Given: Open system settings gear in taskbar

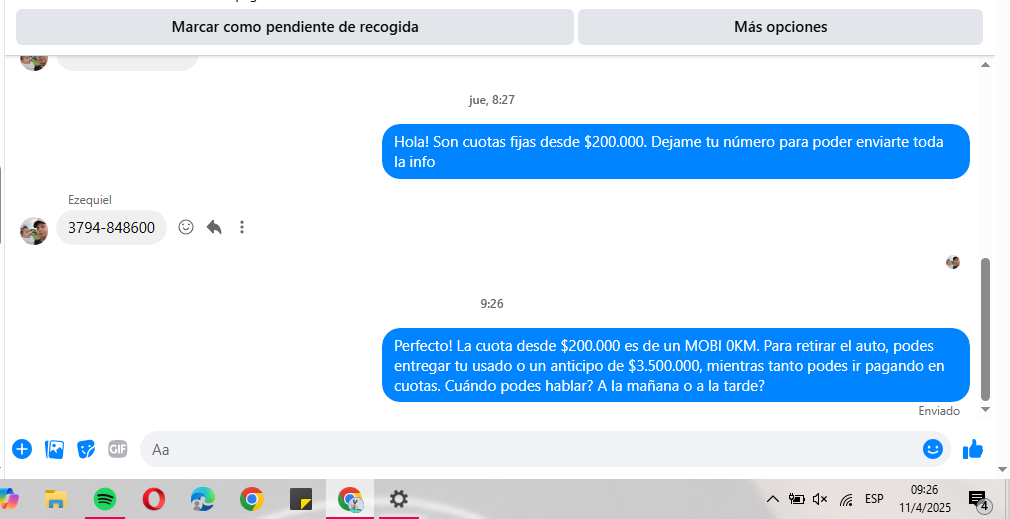Looking at the screenshot, I should (398, 498).
